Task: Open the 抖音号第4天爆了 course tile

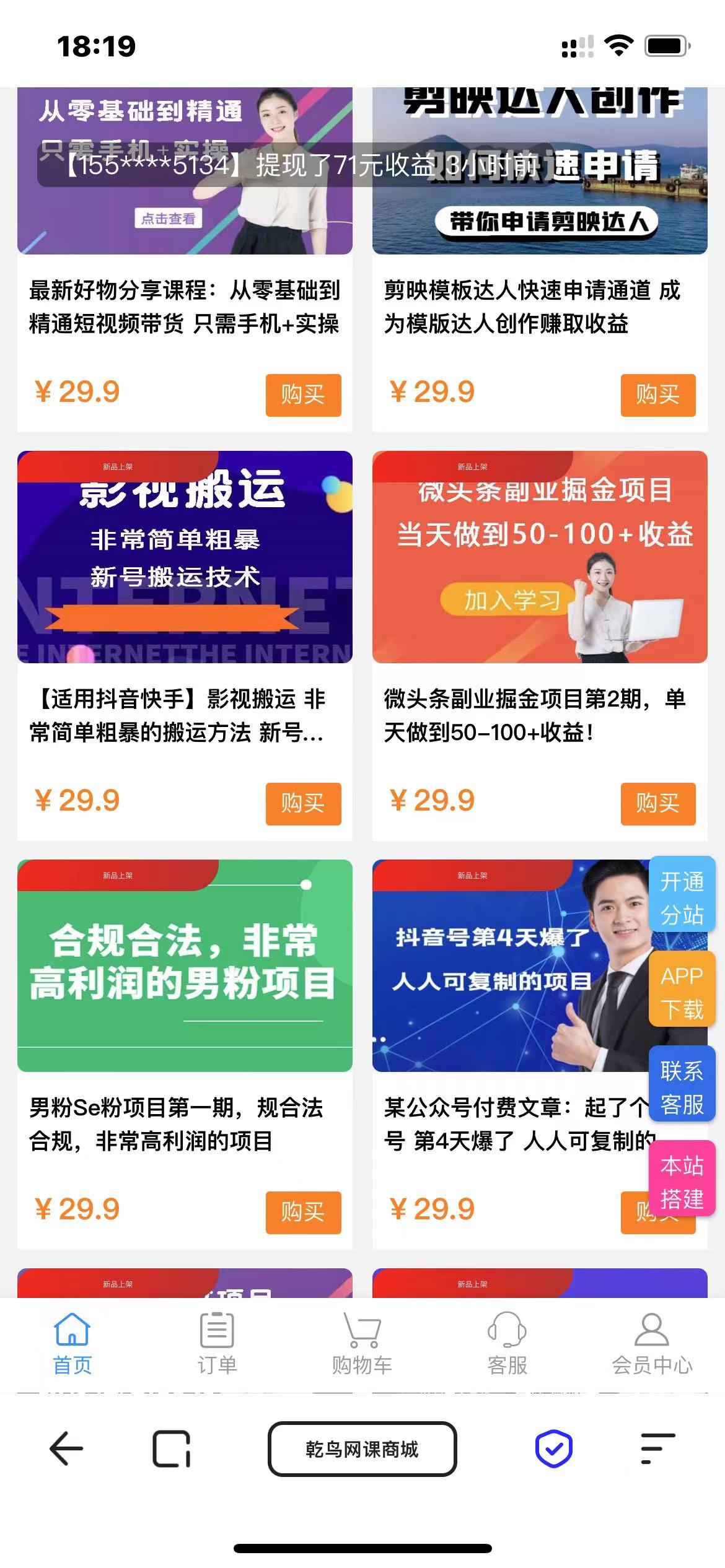Action: click(508, 966)
